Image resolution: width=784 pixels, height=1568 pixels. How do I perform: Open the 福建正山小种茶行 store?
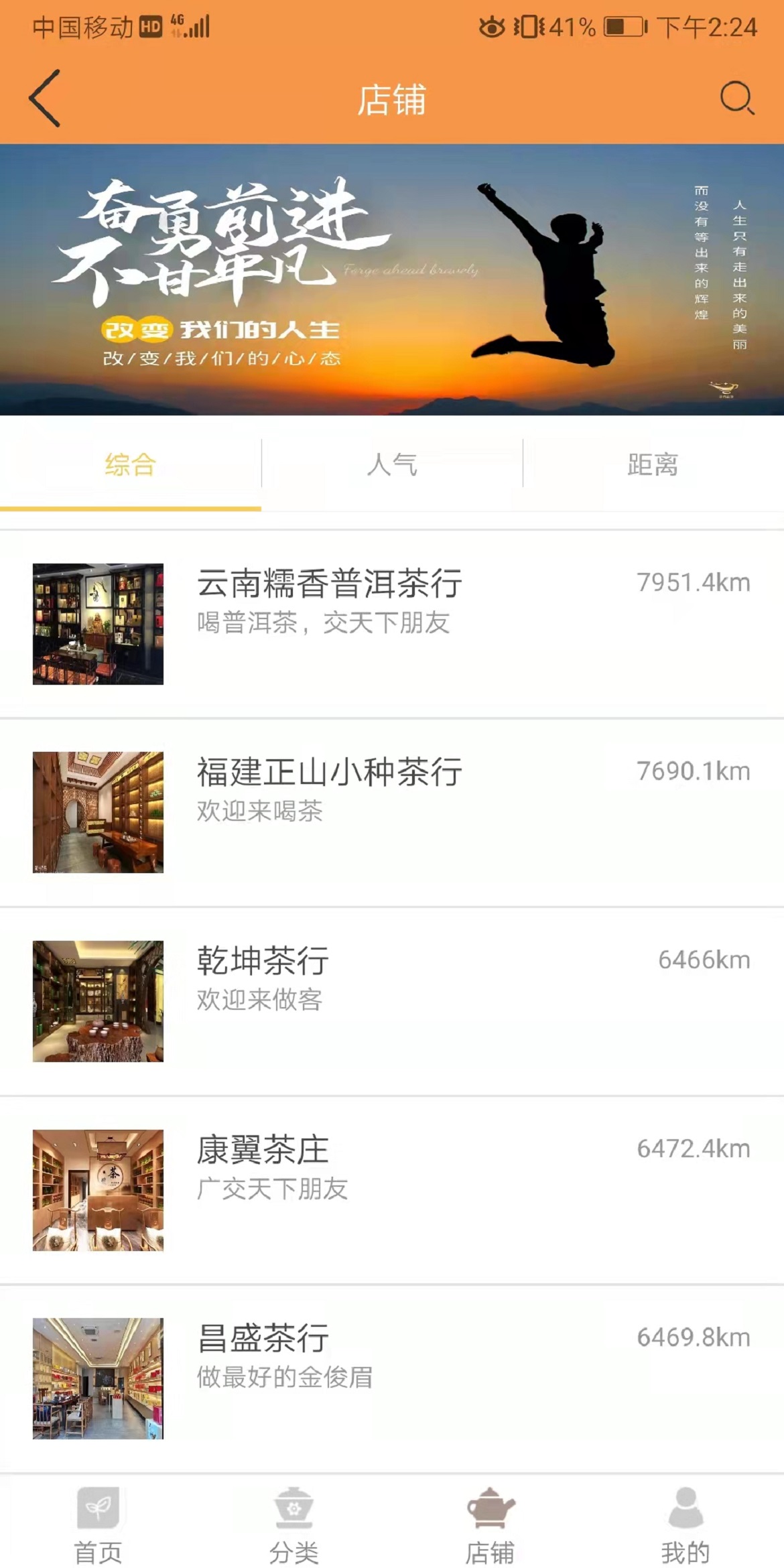coord(392,812)
